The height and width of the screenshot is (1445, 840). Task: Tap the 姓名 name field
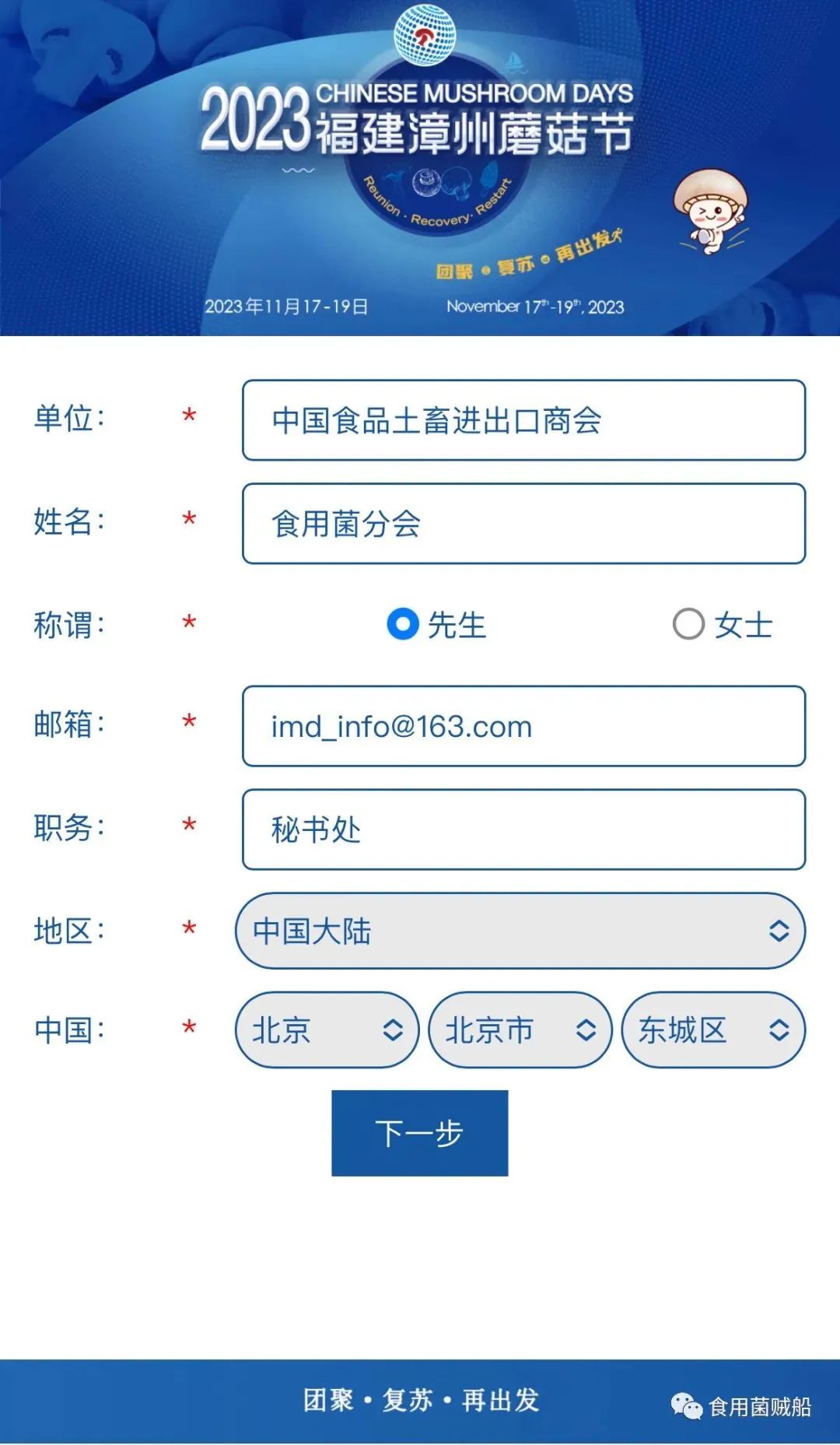[x=523, y=524]
